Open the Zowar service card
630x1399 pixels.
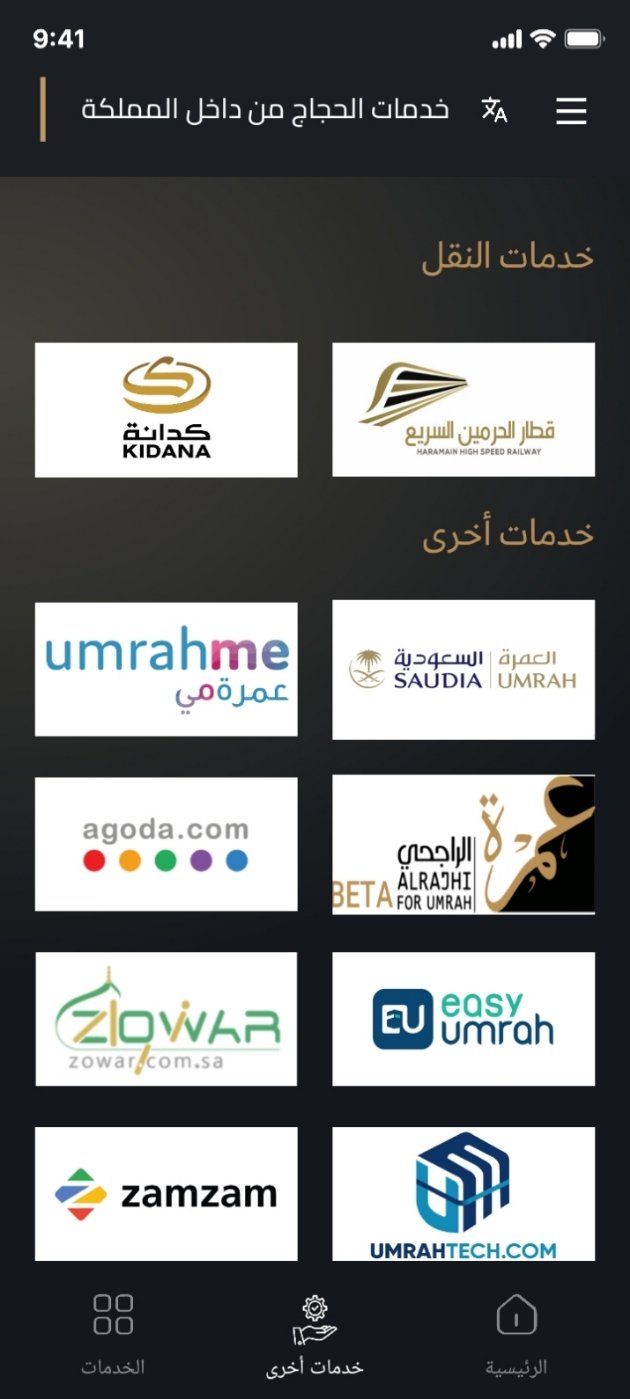click(166, 1019)
